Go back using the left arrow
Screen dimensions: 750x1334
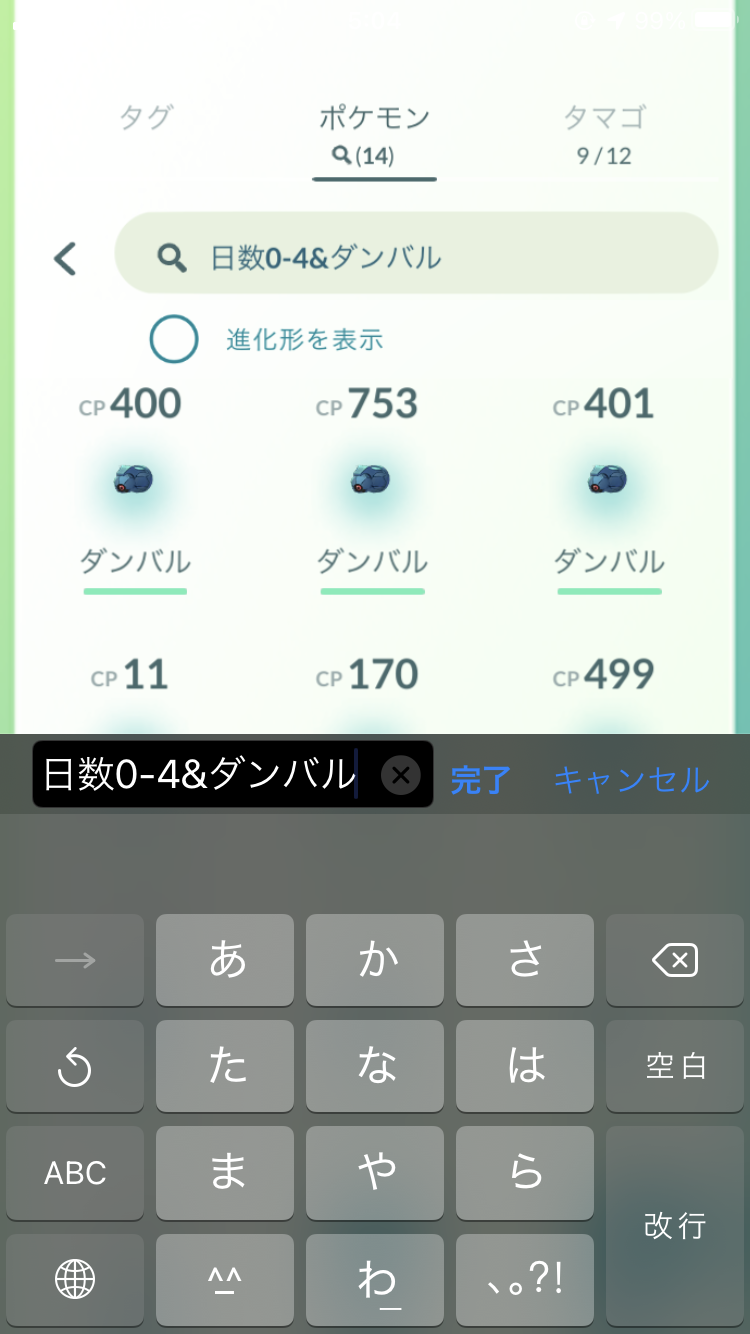[x=65, y=259]
